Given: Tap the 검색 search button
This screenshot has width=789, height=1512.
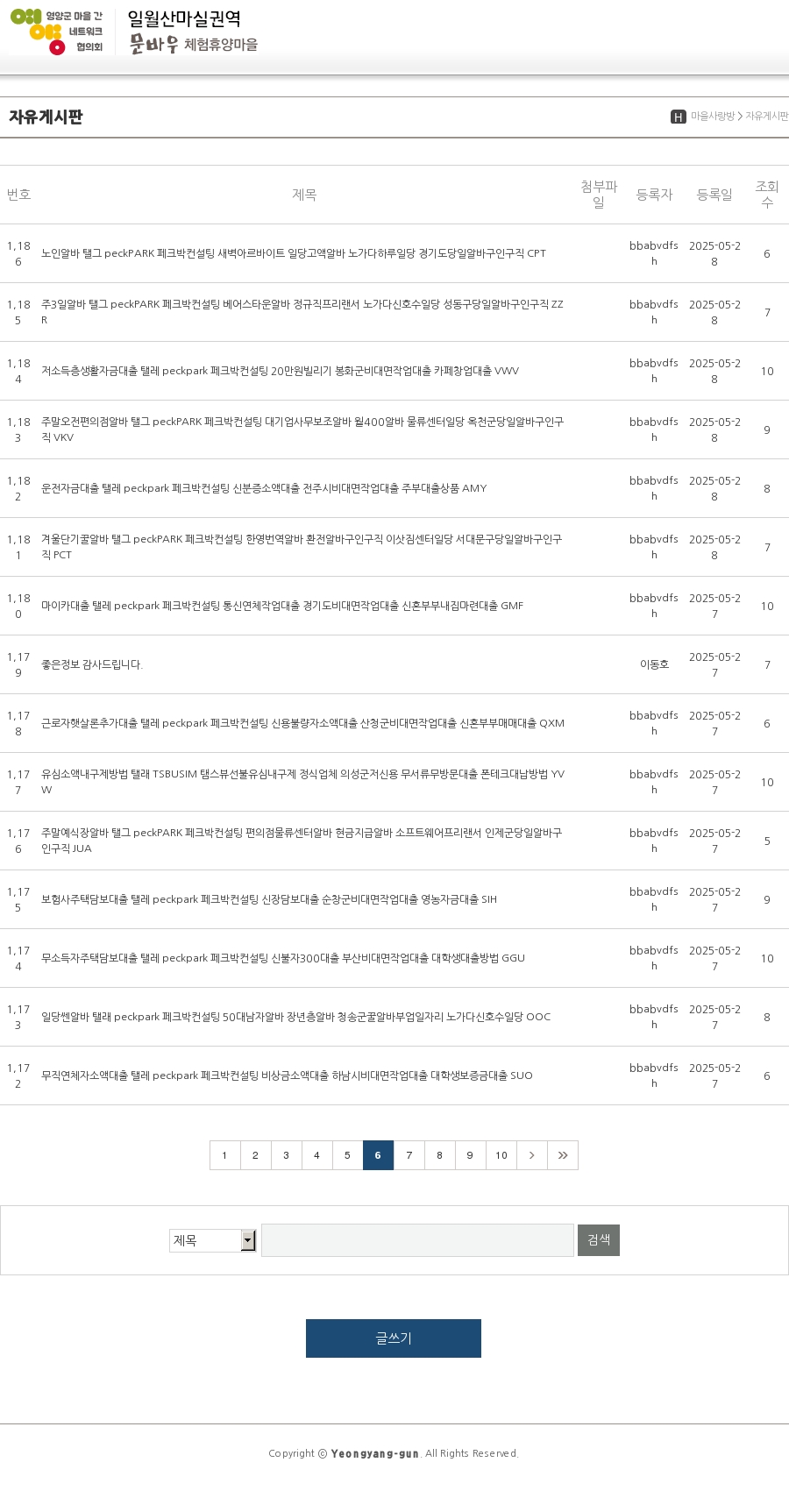Looking at the screenshot, I should pyautogui.click(x=599, y=1240).
